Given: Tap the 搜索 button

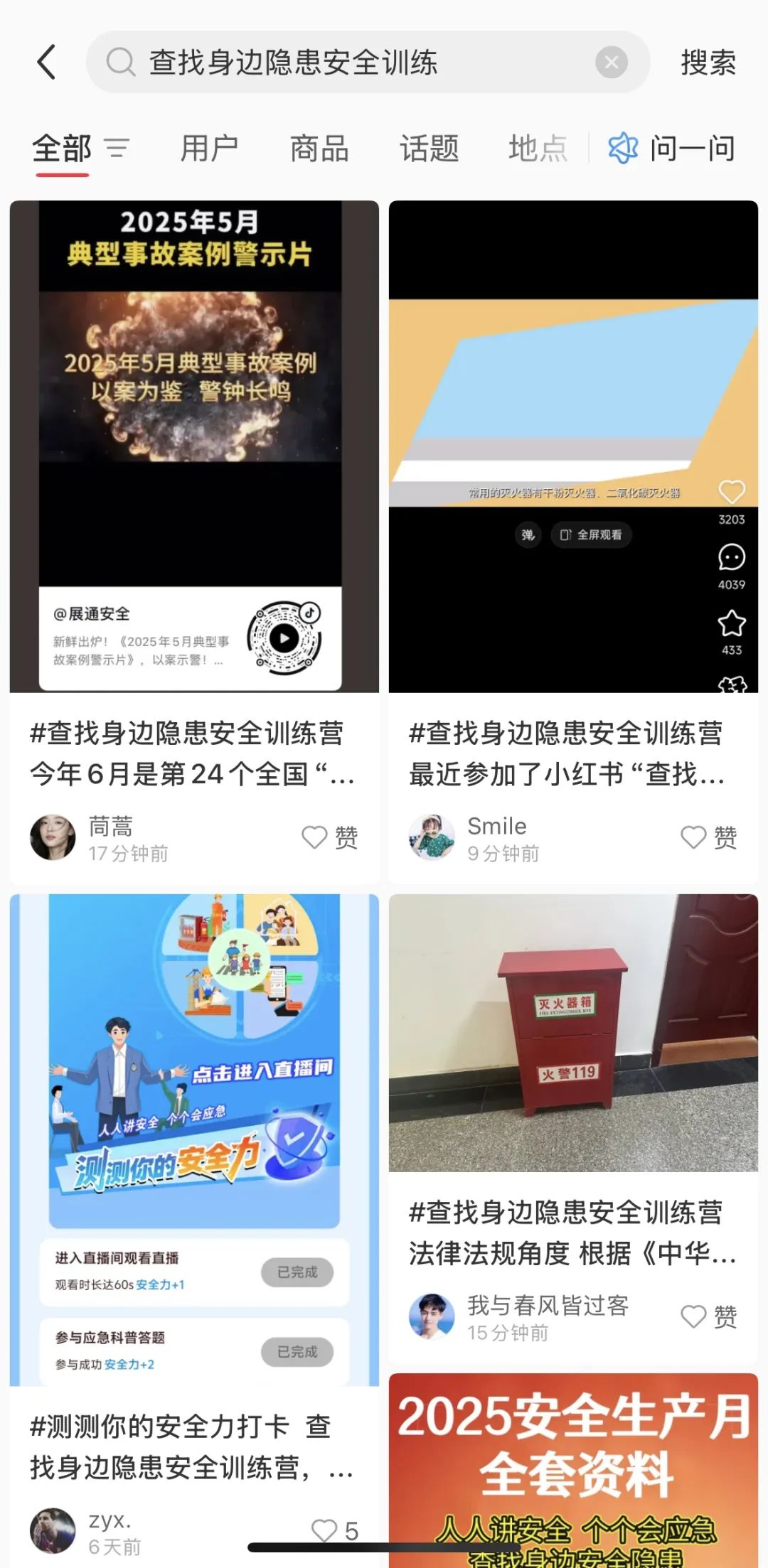Looking at the screenshot, I should point(708,63).
